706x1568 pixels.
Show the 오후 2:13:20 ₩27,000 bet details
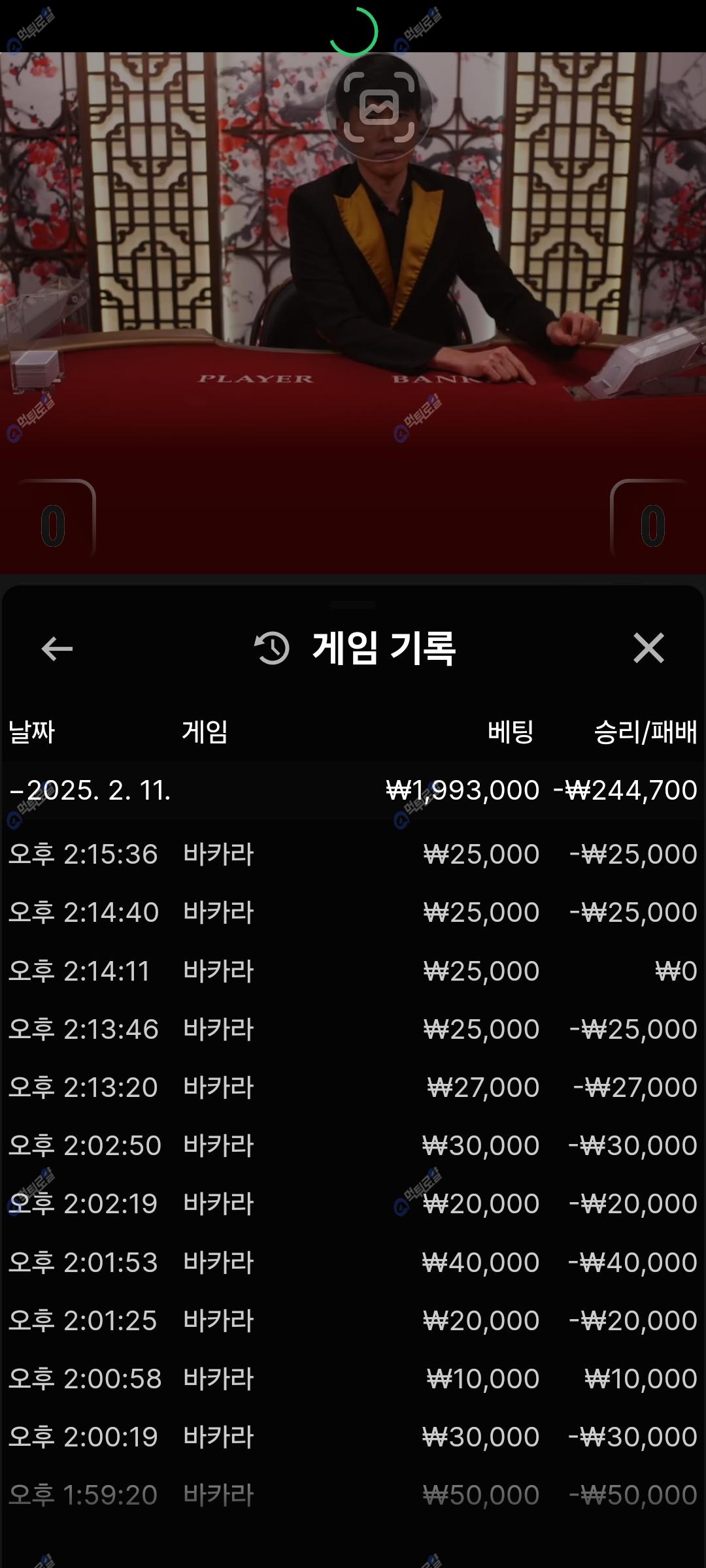pos(353,1087)
